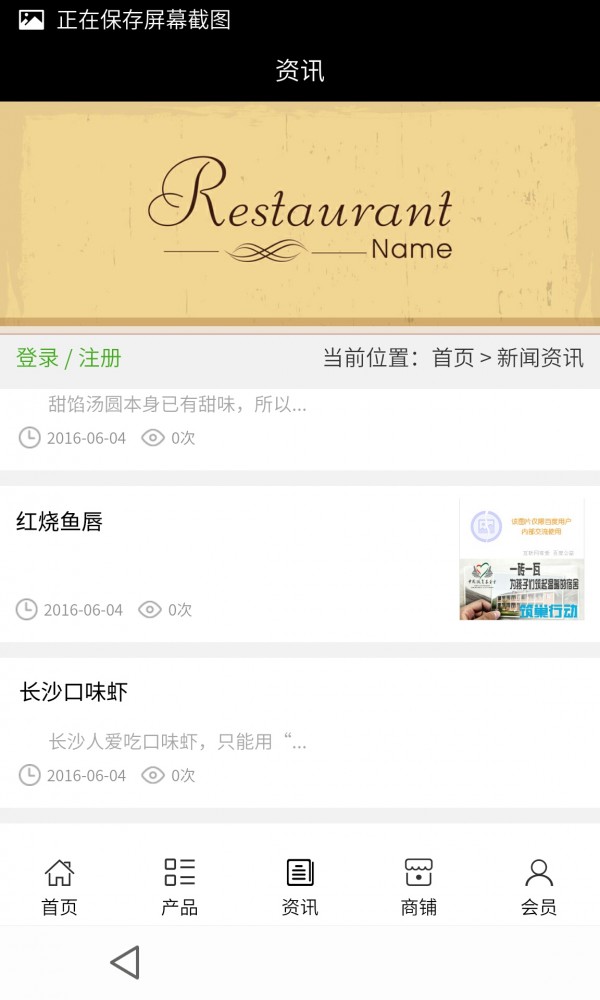600x1000 pixels.
Task: Open the 登录 / 注册 link
Action: click(x=69, y=358)
